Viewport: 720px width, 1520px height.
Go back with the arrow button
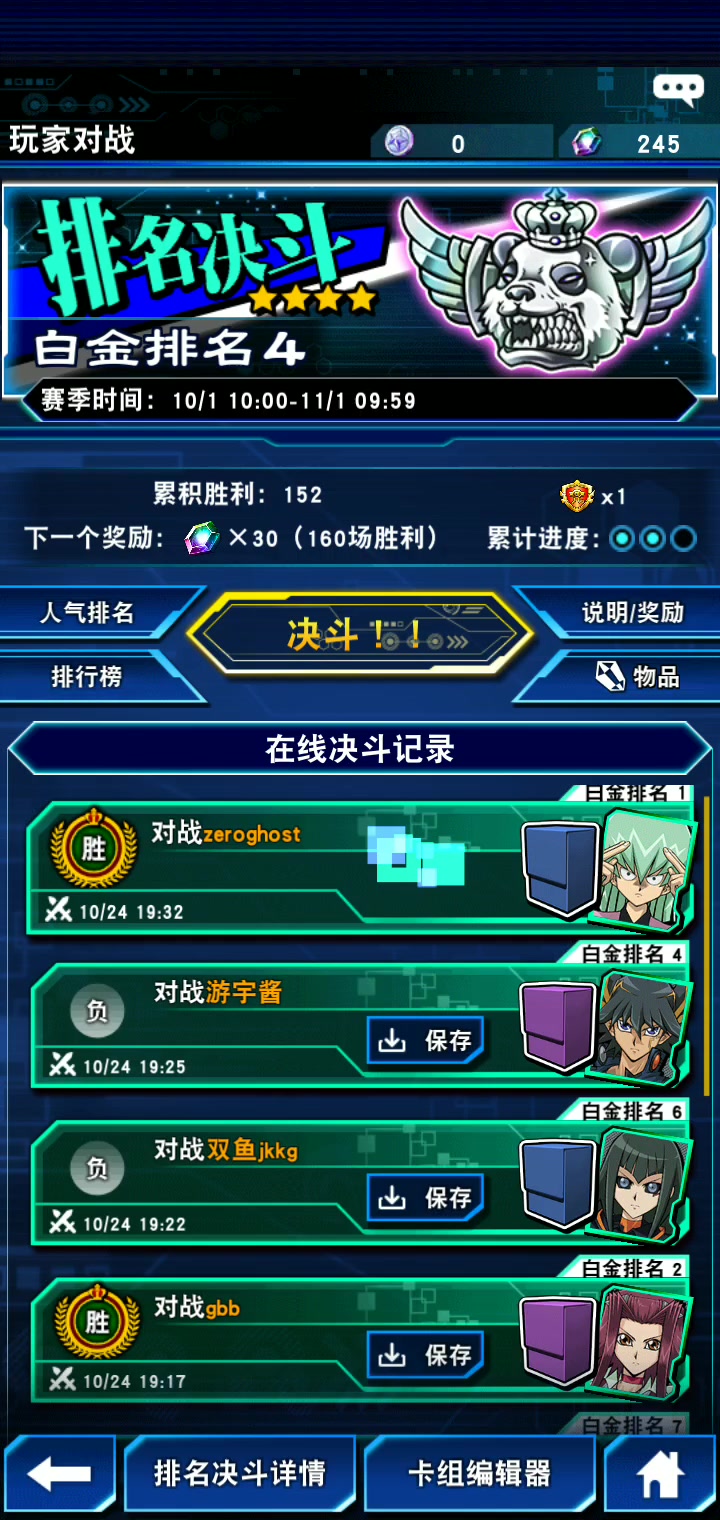pyautogui.click(x=59, y=1473)
